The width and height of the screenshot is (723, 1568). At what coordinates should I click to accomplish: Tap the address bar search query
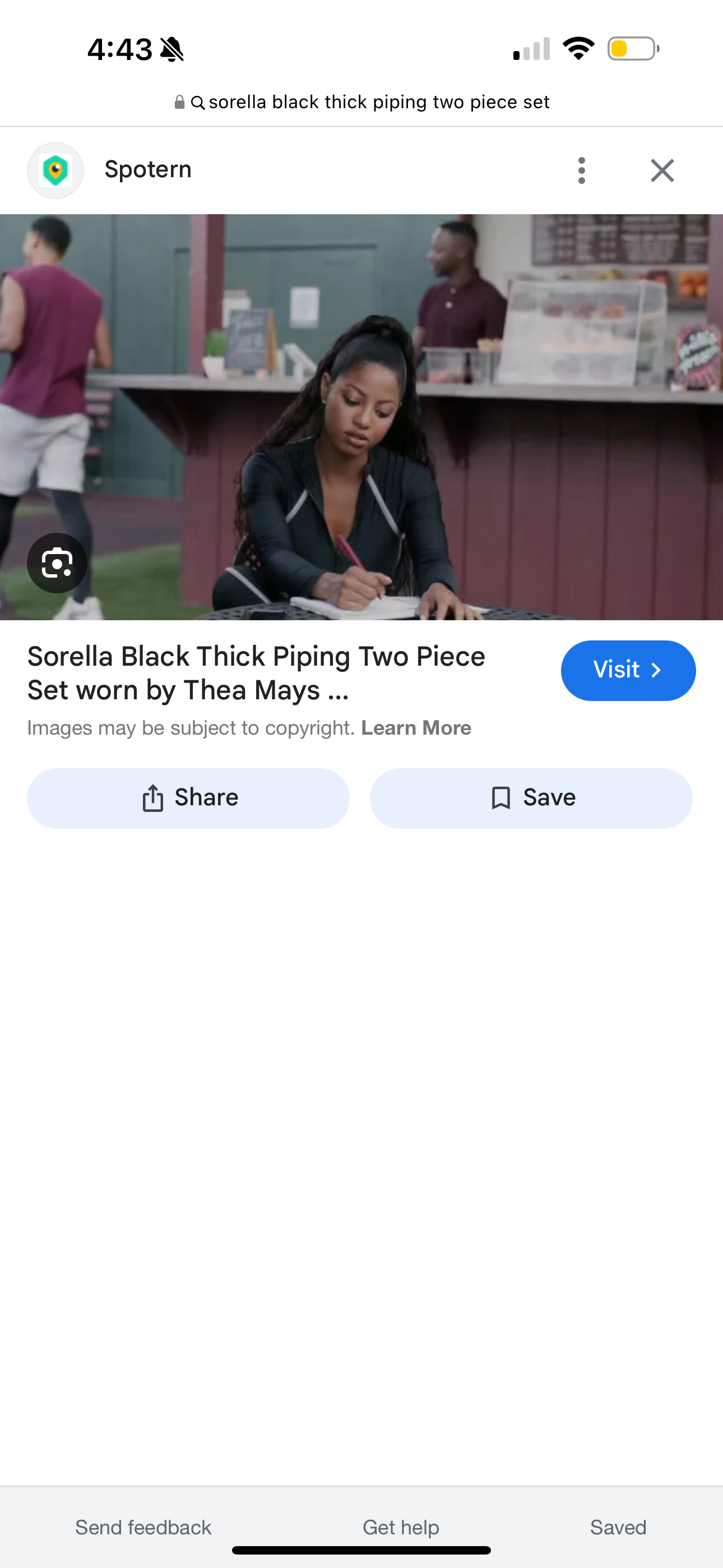pos(378,102)
